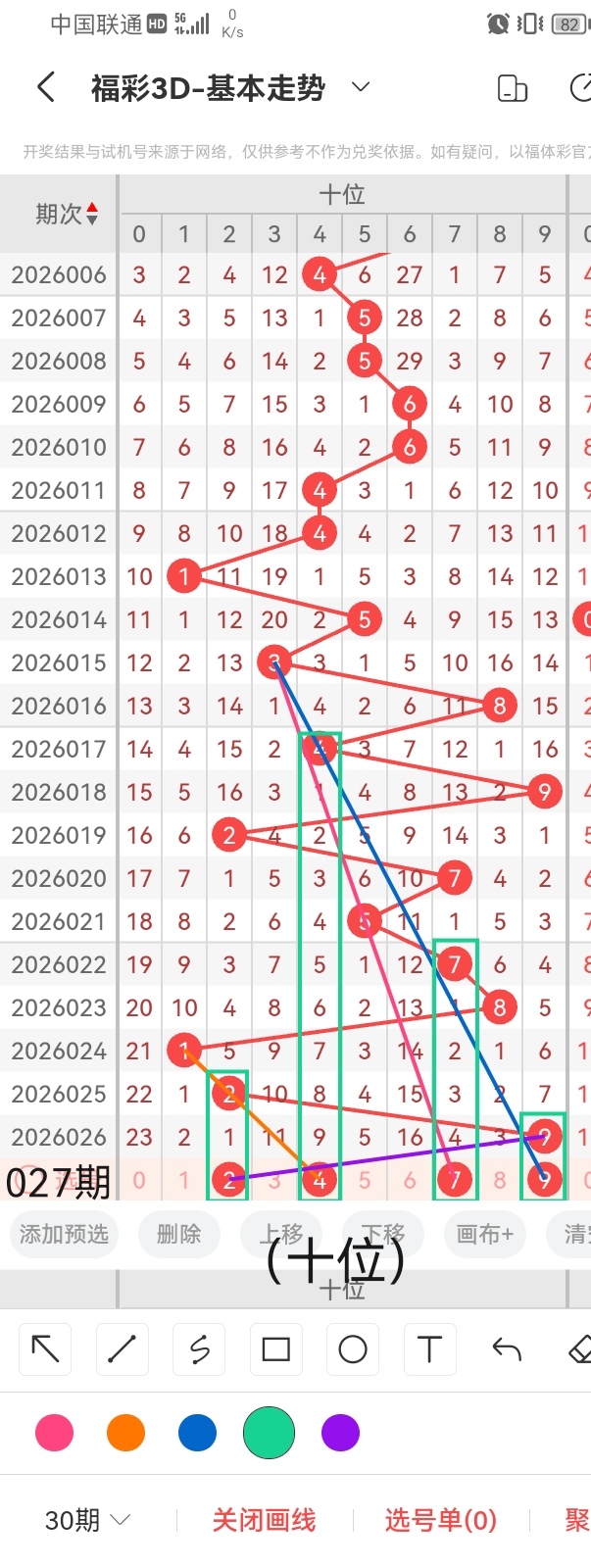
Task: Select the curved line drawing tool
Action: click(x=199, y=1349)
